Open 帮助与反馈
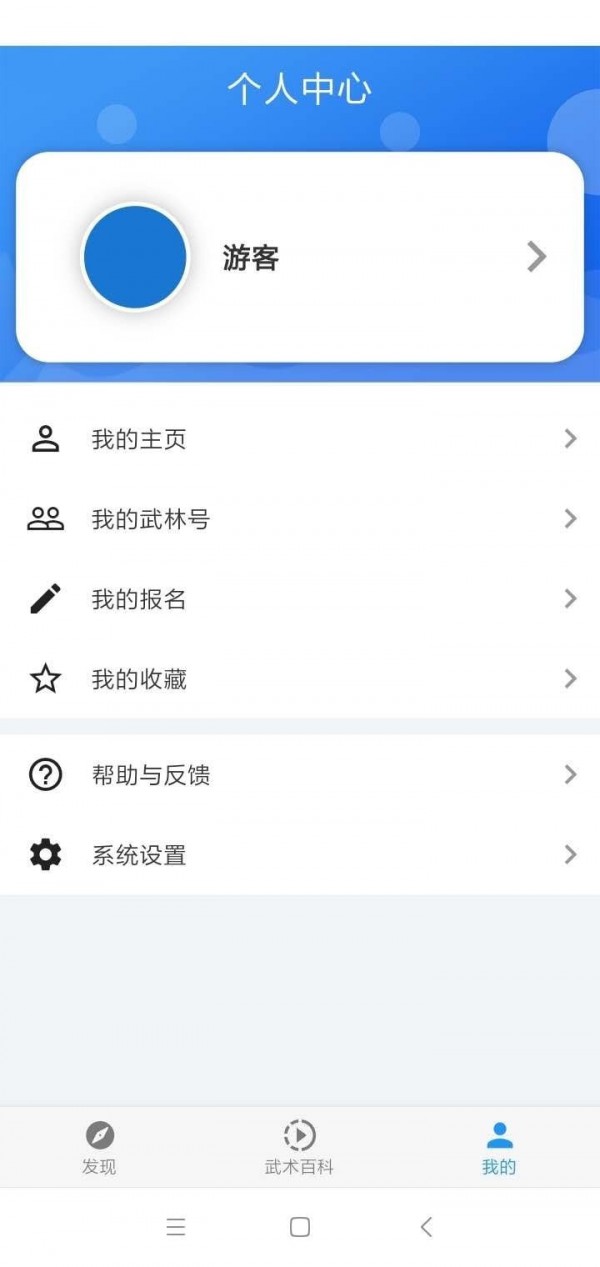 [x=300, y=775]
